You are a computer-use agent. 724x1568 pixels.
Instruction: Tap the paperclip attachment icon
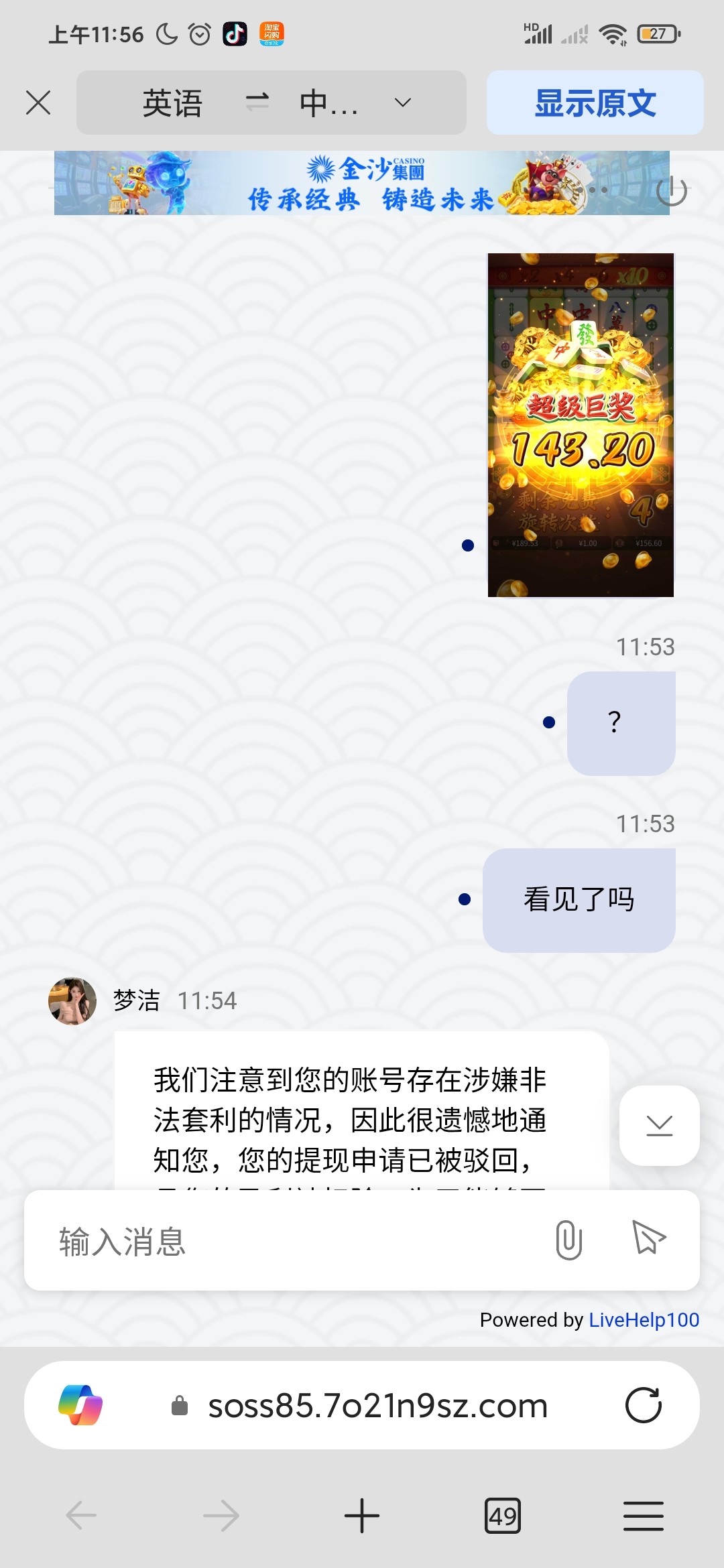569,1240
